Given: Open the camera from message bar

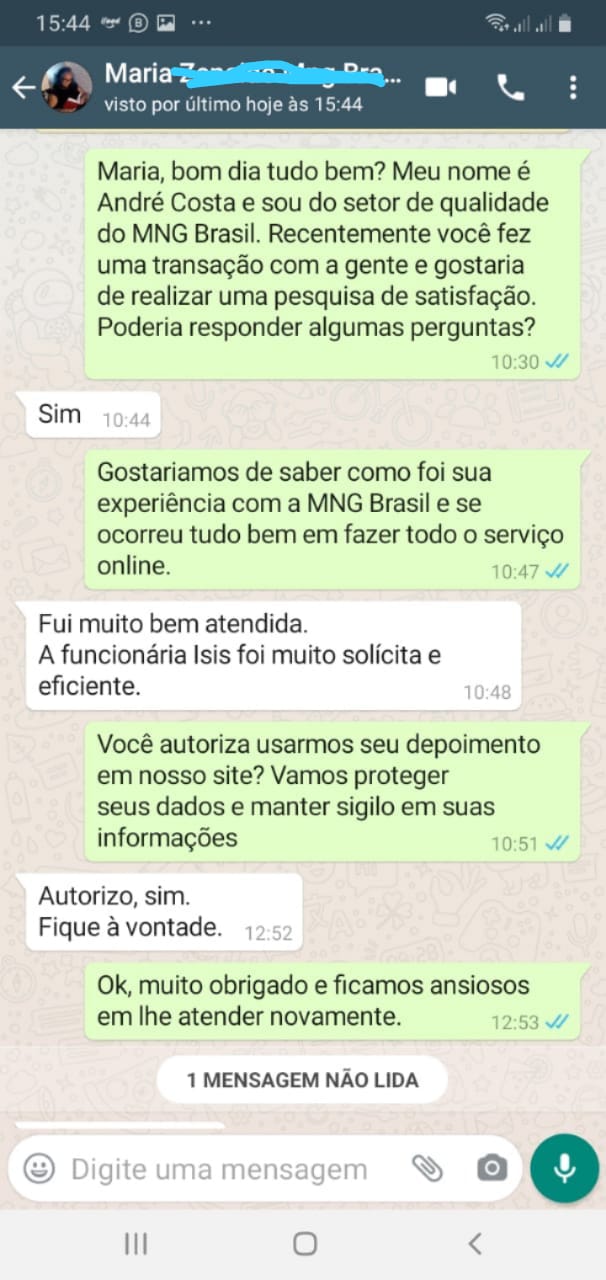Looking at the screenshot, I should click(491, 1168).
